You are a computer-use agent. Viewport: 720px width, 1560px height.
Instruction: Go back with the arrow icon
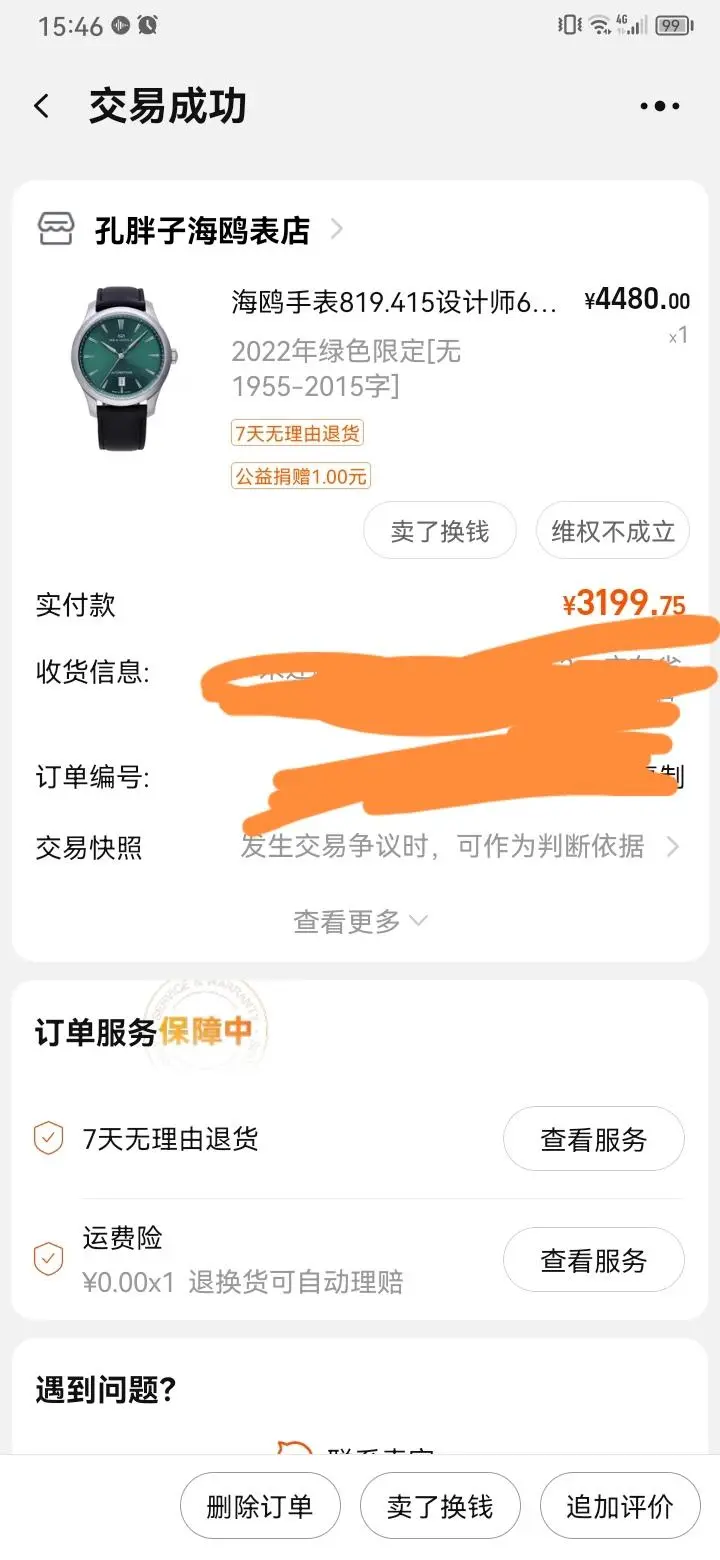42,106
